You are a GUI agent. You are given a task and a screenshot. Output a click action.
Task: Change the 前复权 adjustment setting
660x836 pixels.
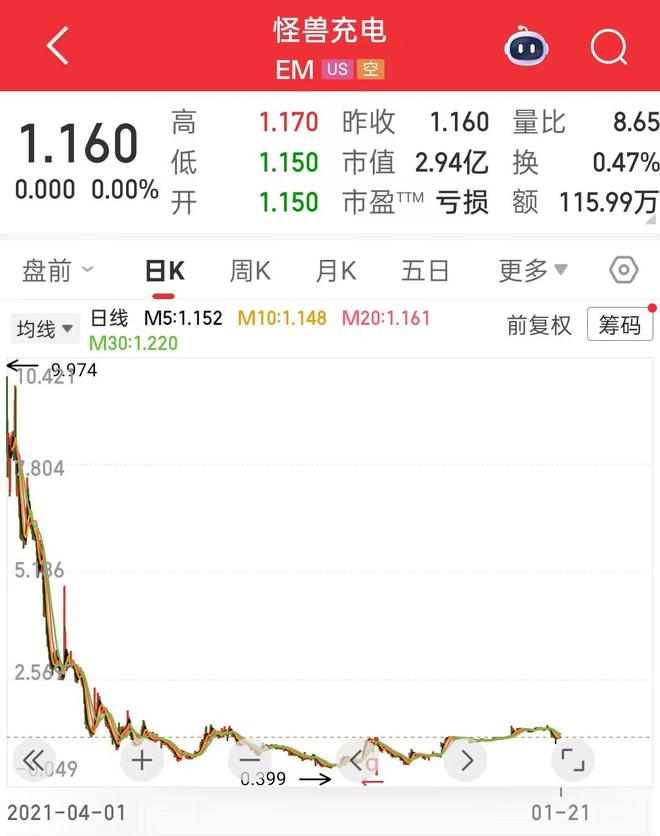click(539, 325)
